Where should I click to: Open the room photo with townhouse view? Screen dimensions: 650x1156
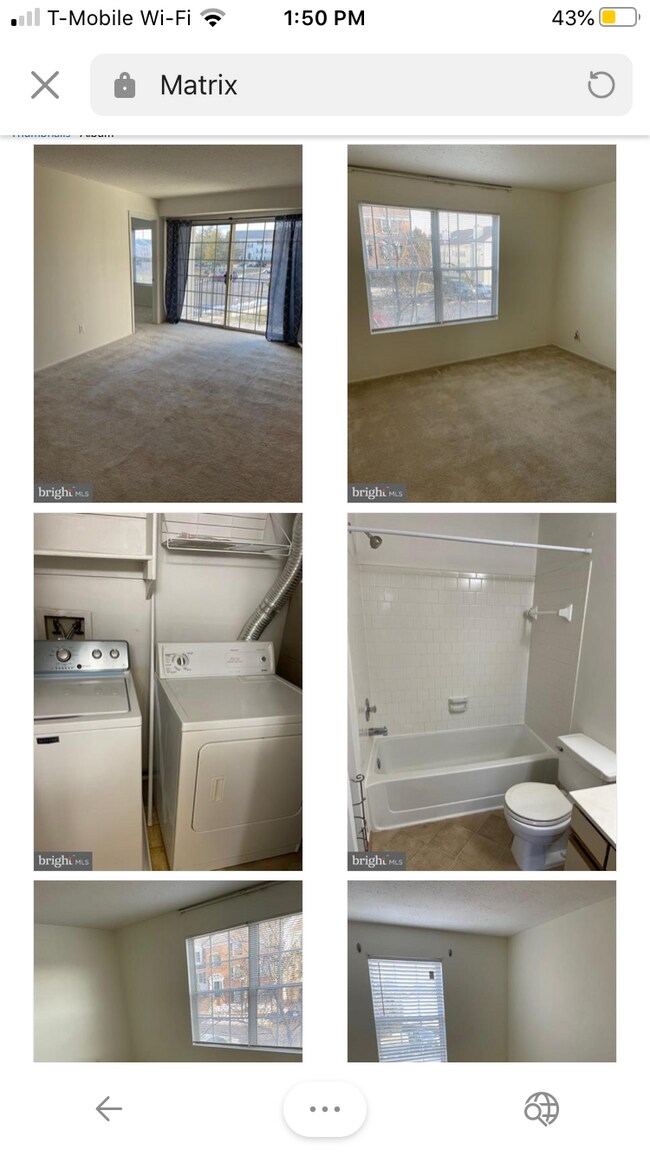click(168, 970)
